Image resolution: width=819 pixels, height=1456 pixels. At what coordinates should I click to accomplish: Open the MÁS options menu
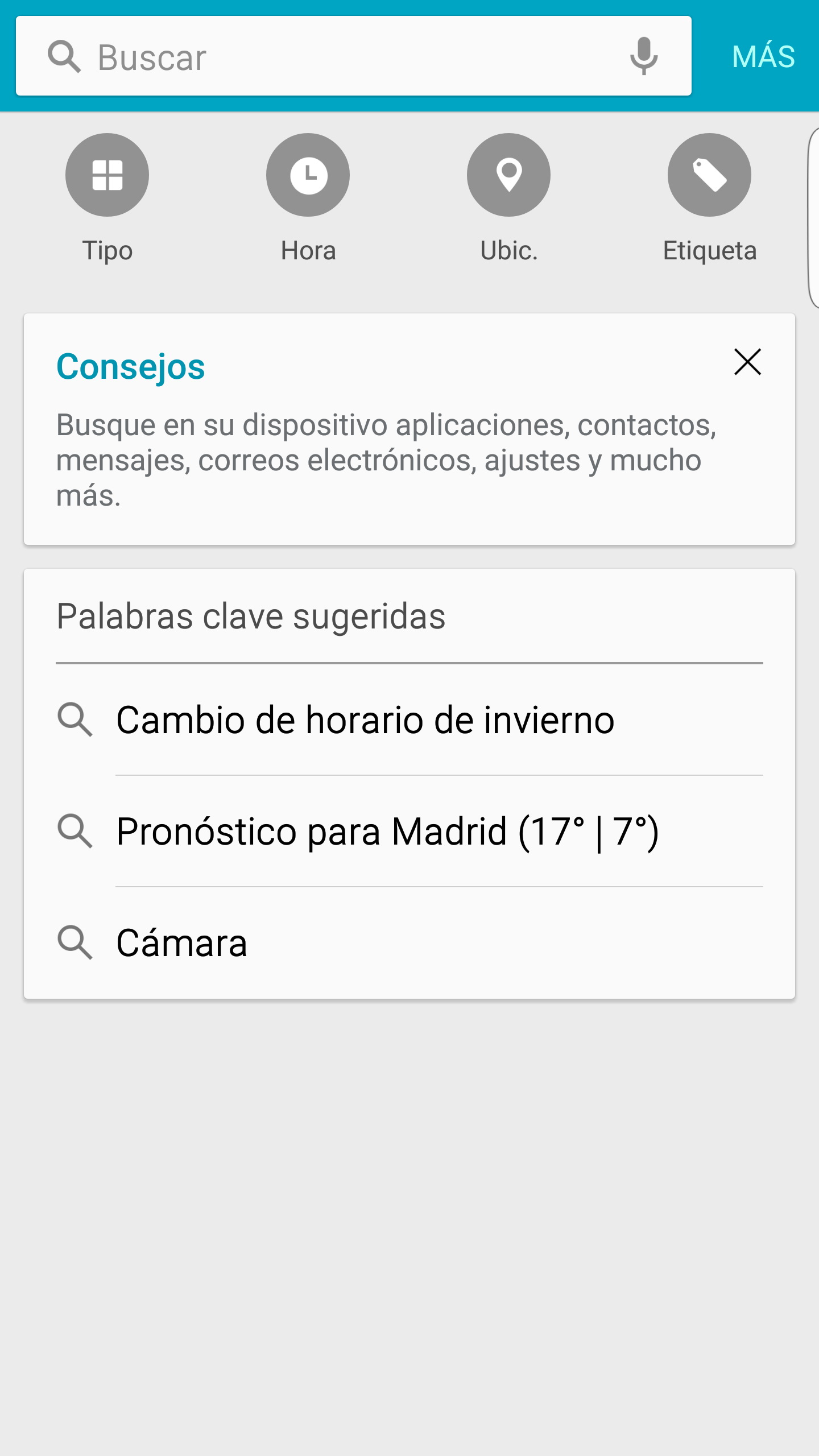coord(763,56)
